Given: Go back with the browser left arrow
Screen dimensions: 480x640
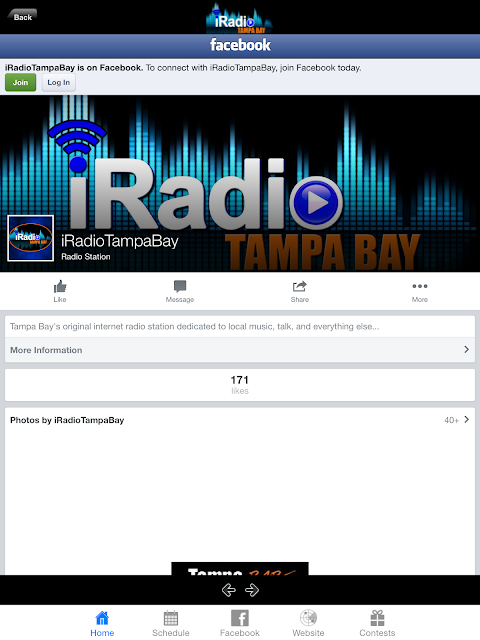Looking at the screenshot, I should [229, 590].
